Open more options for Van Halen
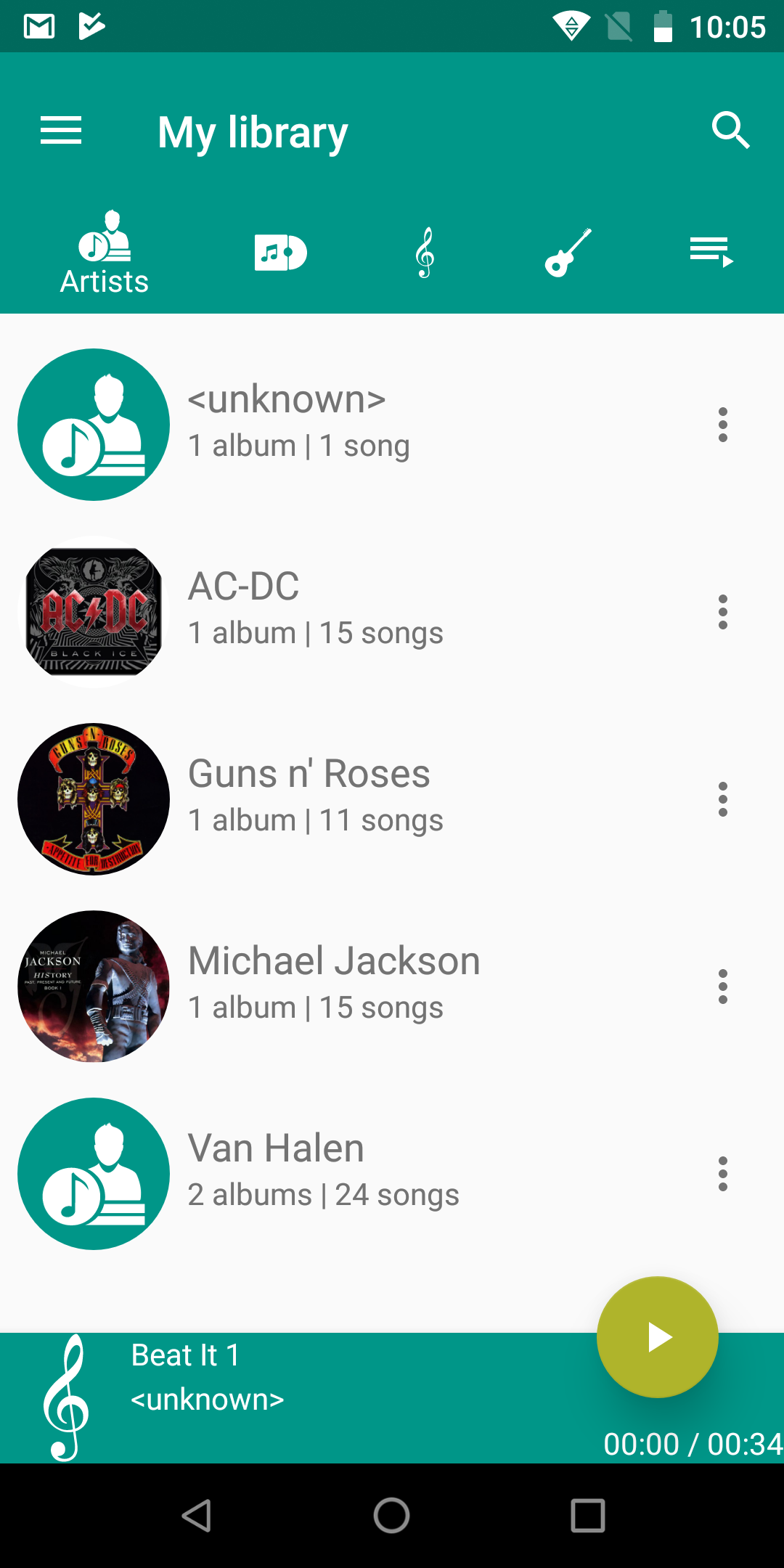The image size is (784, 1568). coord(722,1174)
